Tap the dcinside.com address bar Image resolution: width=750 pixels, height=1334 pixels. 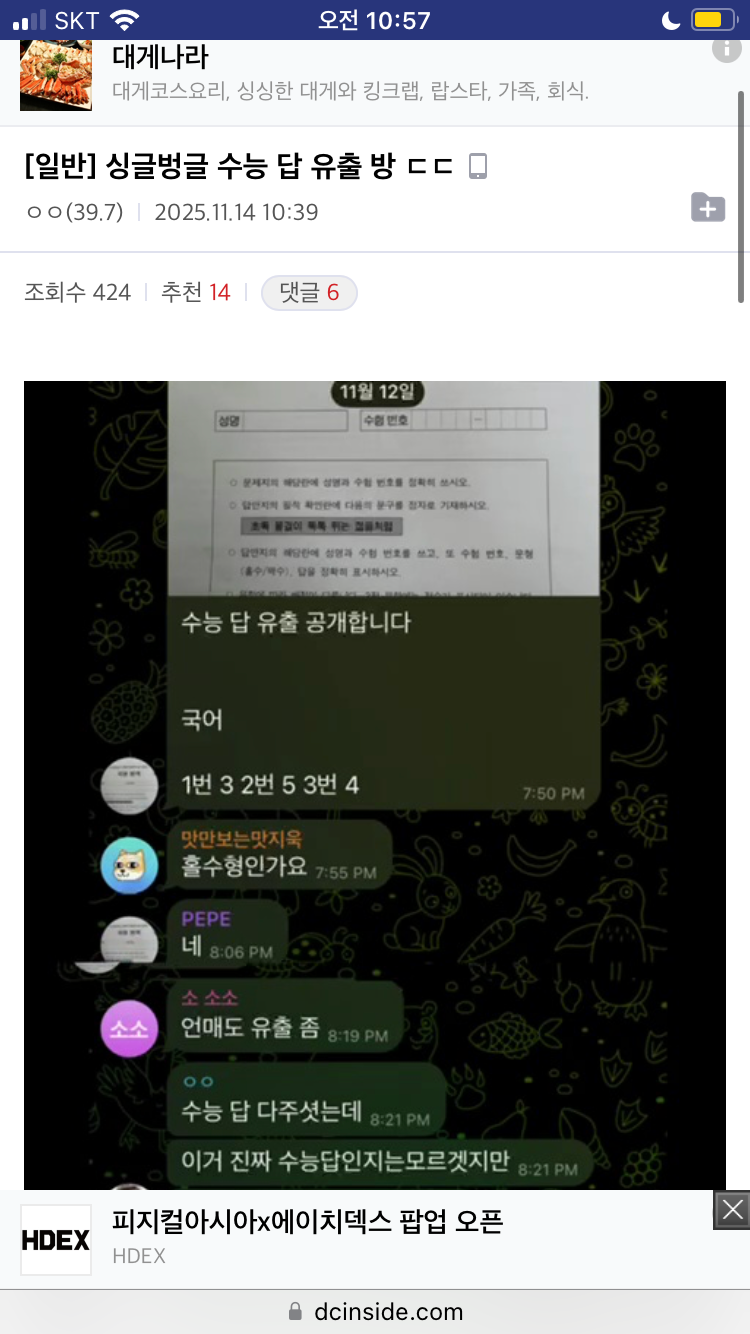(x=375, y=1312)
